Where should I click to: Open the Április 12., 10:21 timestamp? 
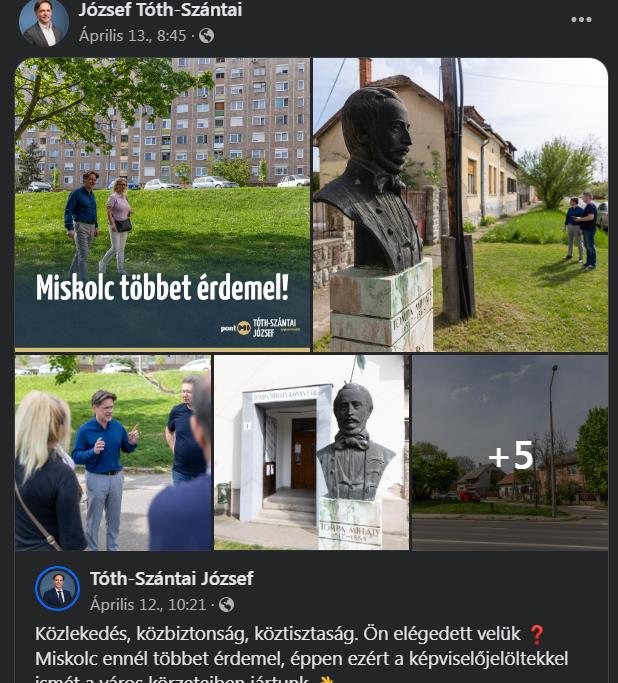pos(149,604)
